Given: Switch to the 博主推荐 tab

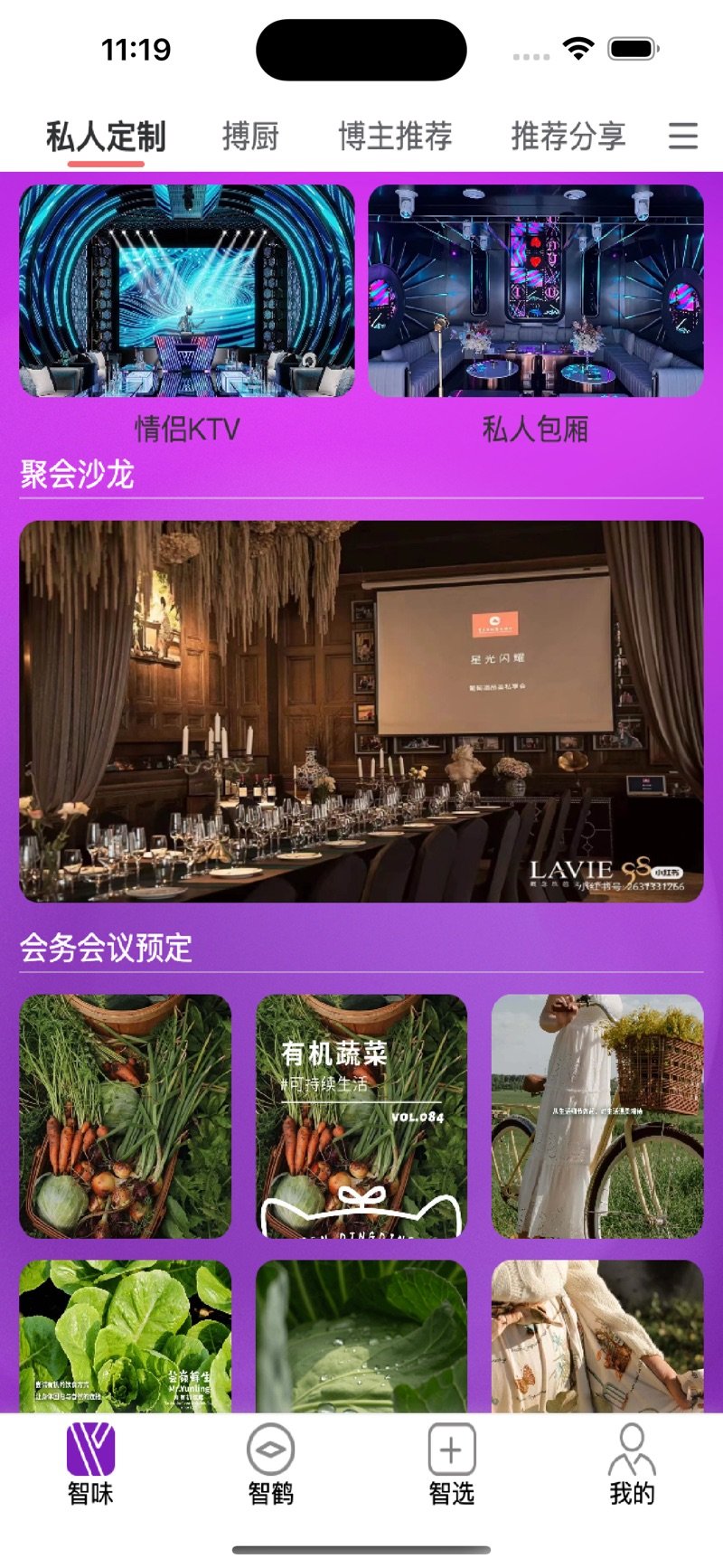Looking at the screenshot, I should tap(395, 137).
